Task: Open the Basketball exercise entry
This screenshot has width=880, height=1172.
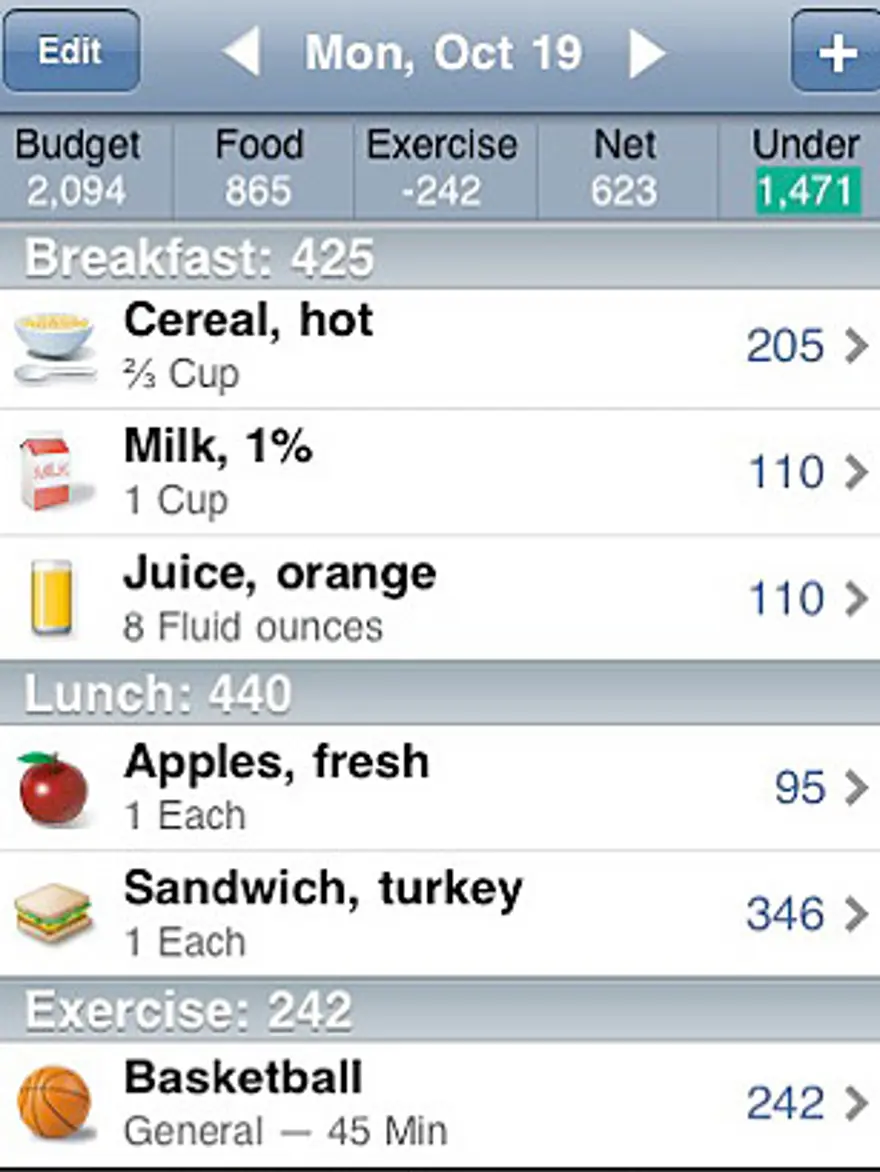Action: click(440, 1103)
